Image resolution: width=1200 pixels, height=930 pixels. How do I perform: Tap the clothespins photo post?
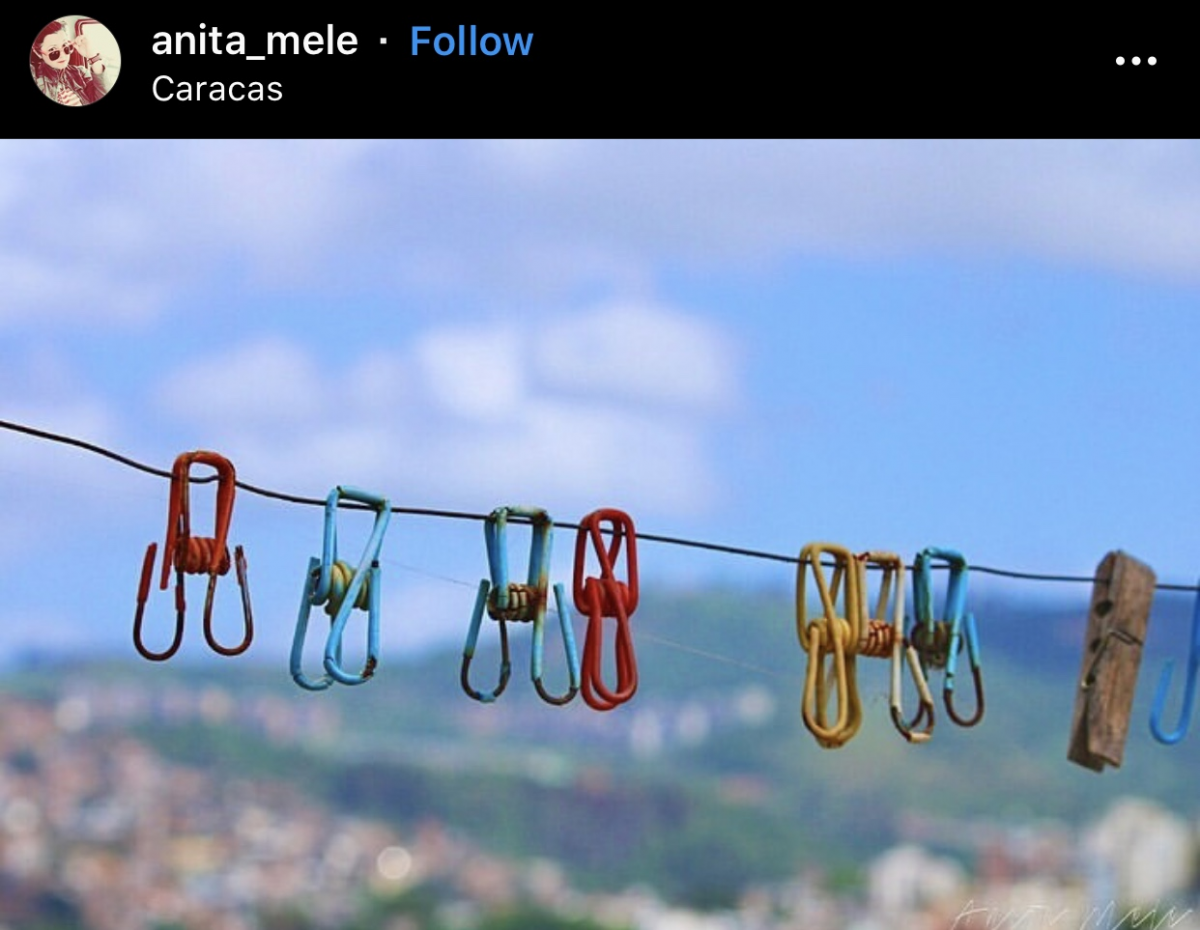coord(600,534)
